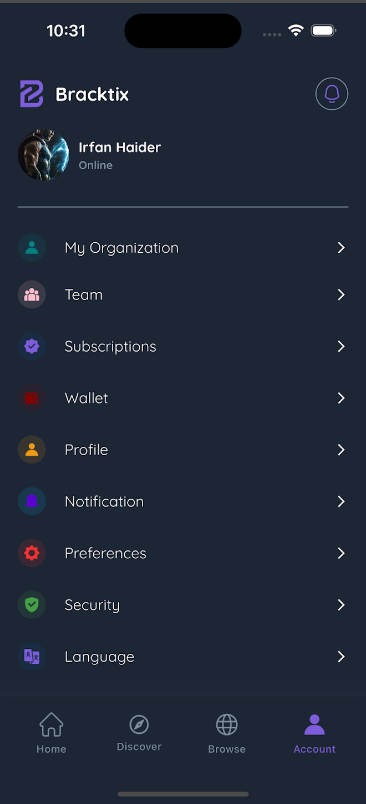Open My Organization settings

[x=183, y=248]
